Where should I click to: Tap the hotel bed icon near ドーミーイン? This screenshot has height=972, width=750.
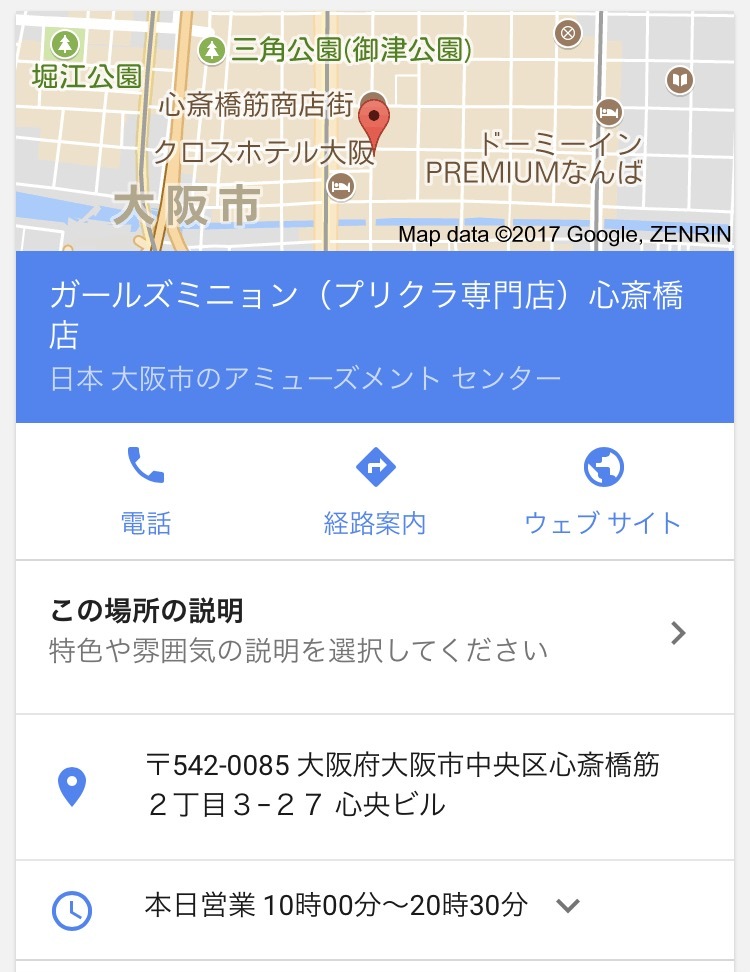click(x=607, y=113)
